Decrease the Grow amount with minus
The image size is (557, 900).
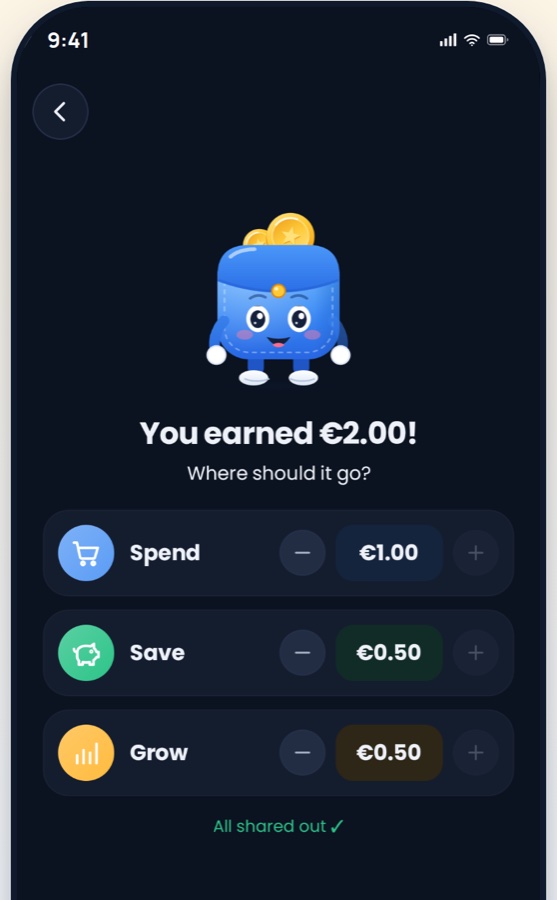[303, 752]
